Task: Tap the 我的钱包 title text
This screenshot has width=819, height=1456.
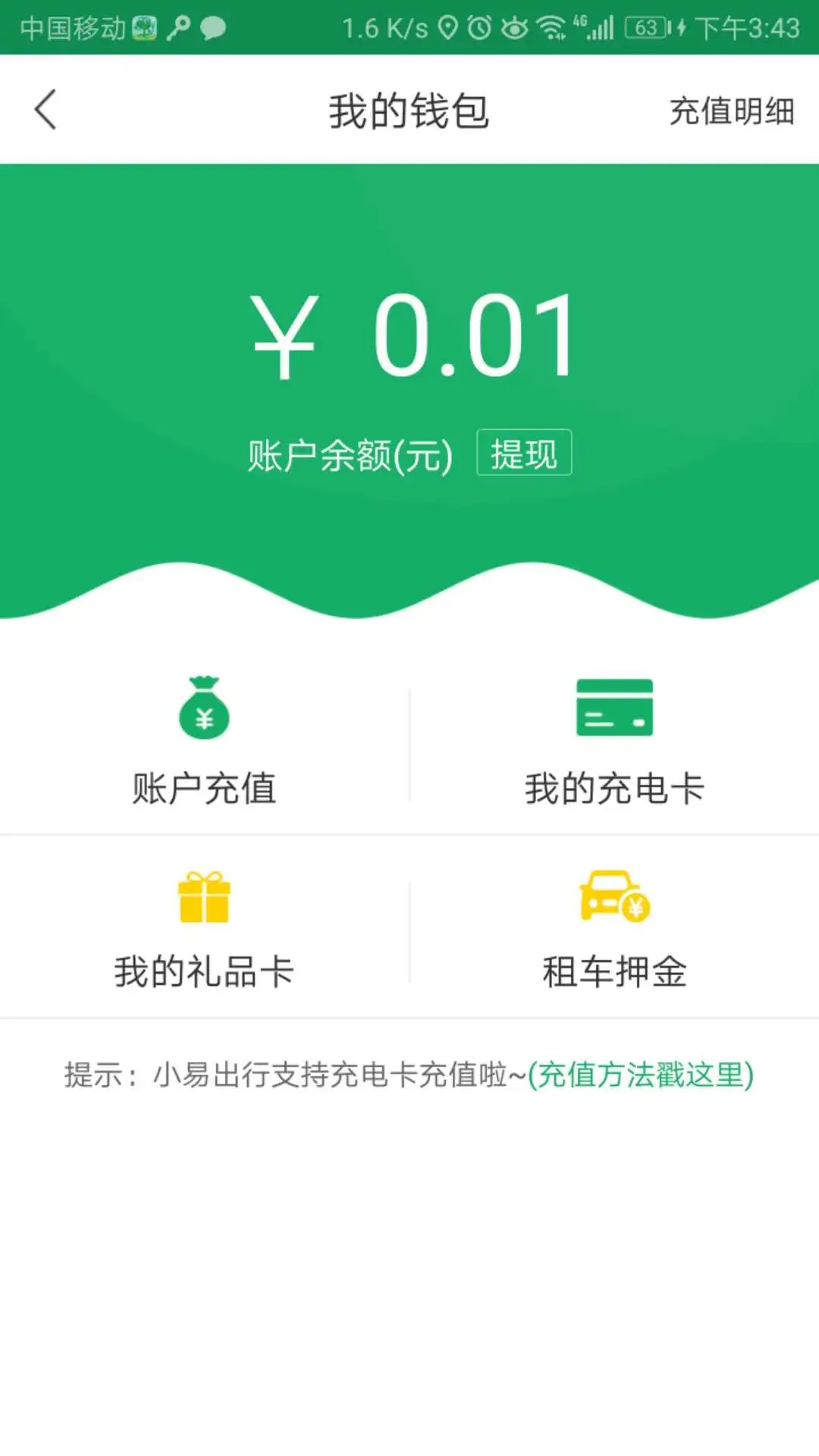Action: click(409, 110)
